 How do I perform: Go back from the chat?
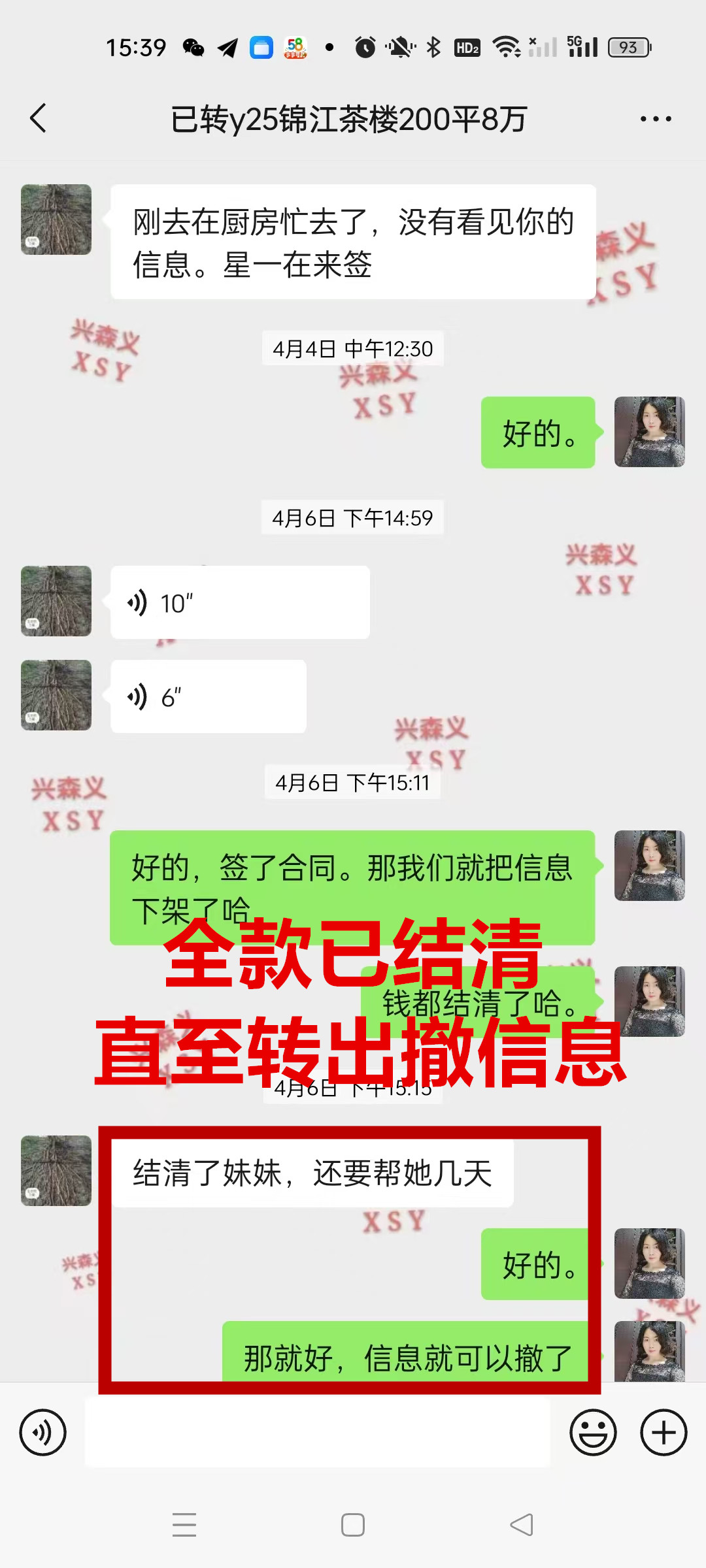tap(39, 118)
